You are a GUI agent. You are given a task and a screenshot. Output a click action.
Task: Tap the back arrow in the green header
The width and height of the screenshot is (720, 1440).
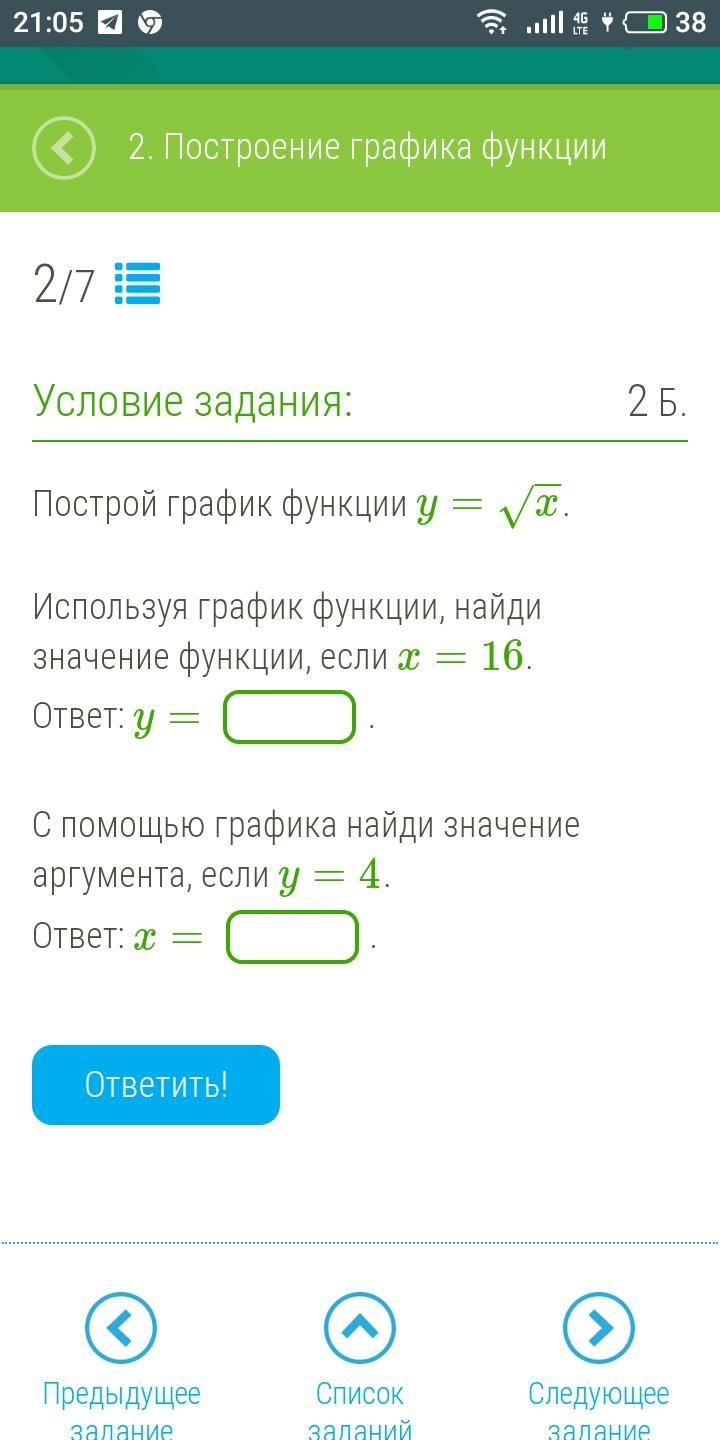tap(64, 148)
